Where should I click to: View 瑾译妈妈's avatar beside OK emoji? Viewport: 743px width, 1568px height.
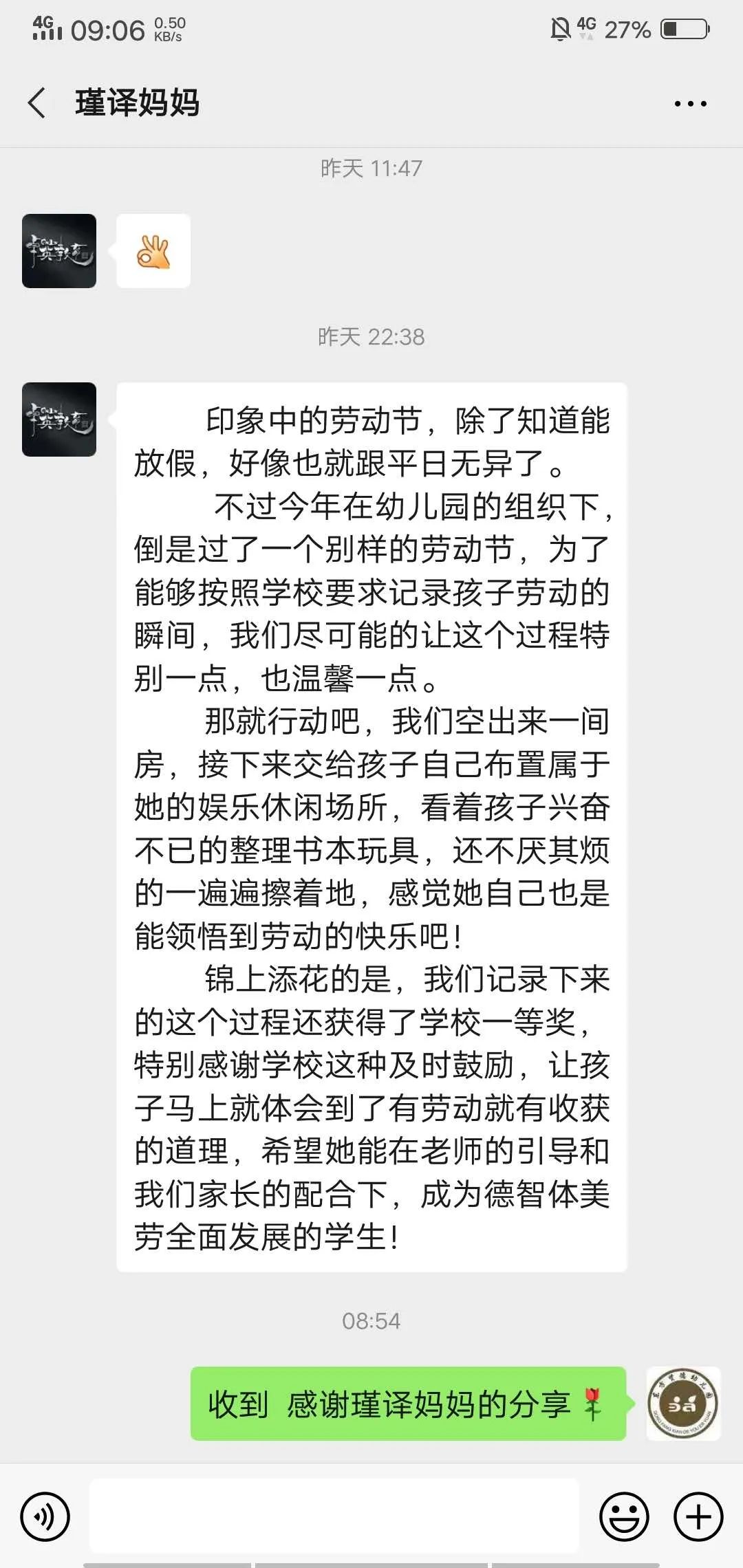pyautogui.click(x=59, y=251)
